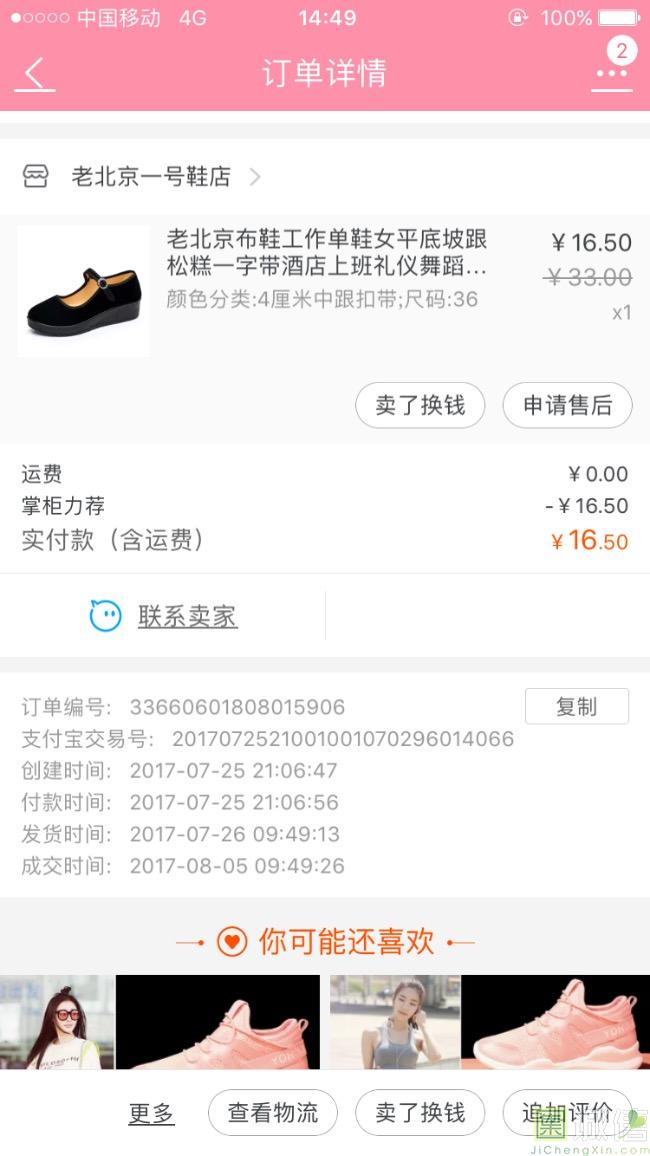Image resolution: width=650 pixels, height=1156 pixels.
Task: Tap 卖了换钱 in the bottom bar
Action: 420,1113
